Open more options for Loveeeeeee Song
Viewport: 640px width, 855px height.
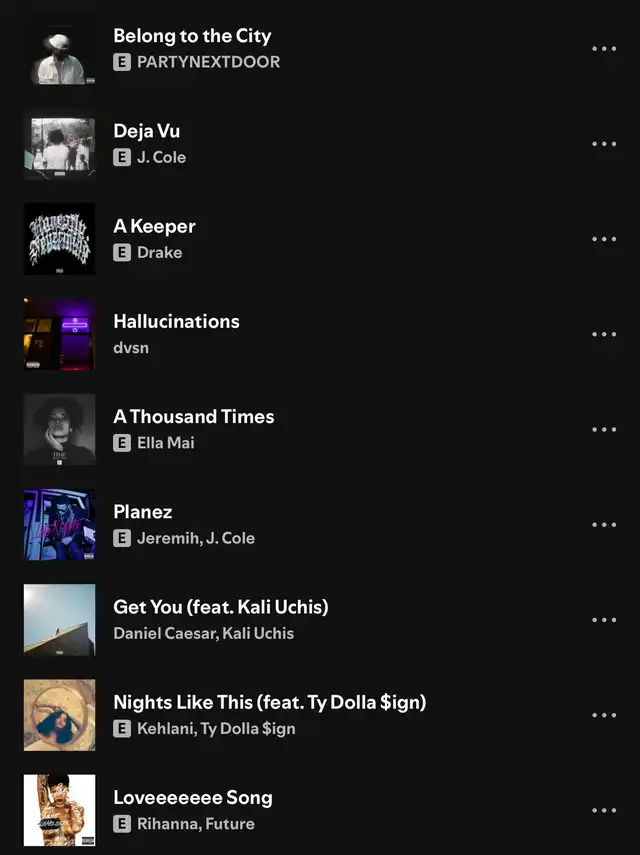click(x=604, y=810)
